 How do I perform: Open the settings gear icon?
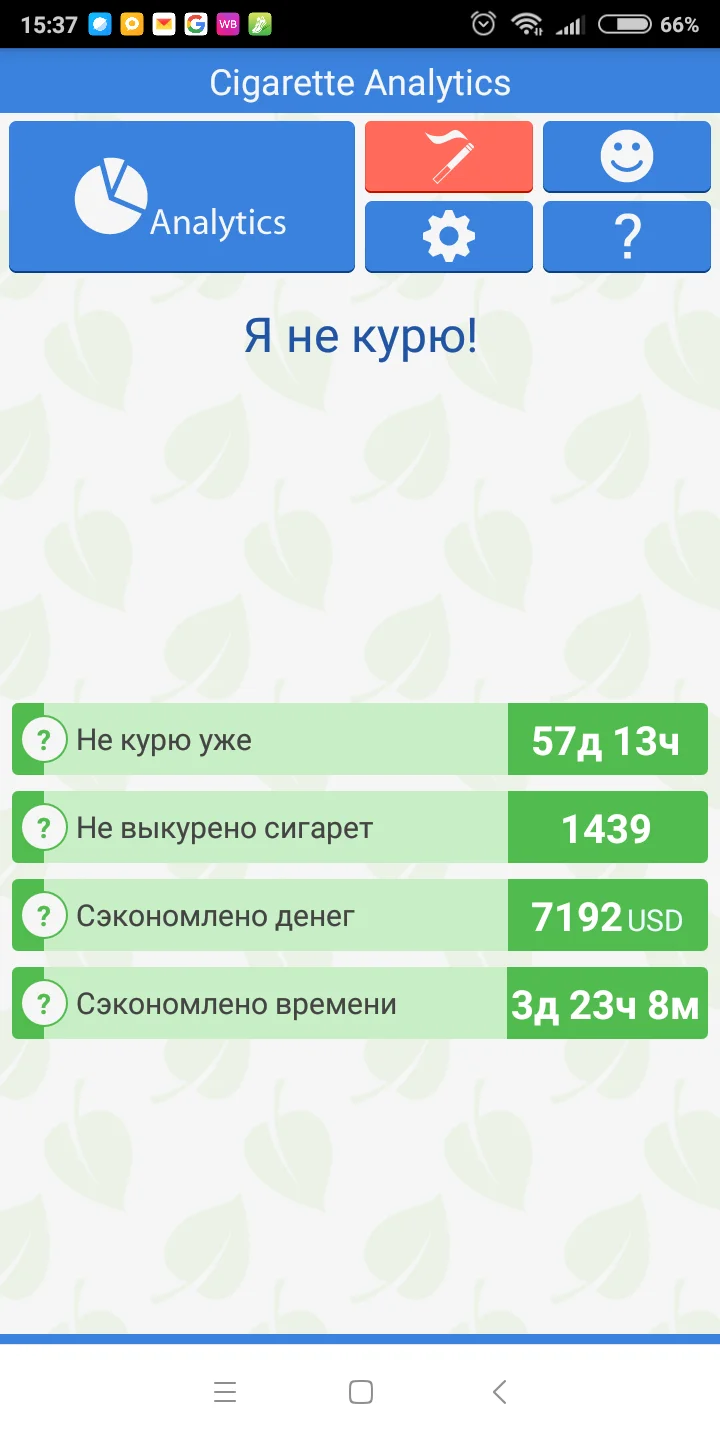(x=448, y=236)
